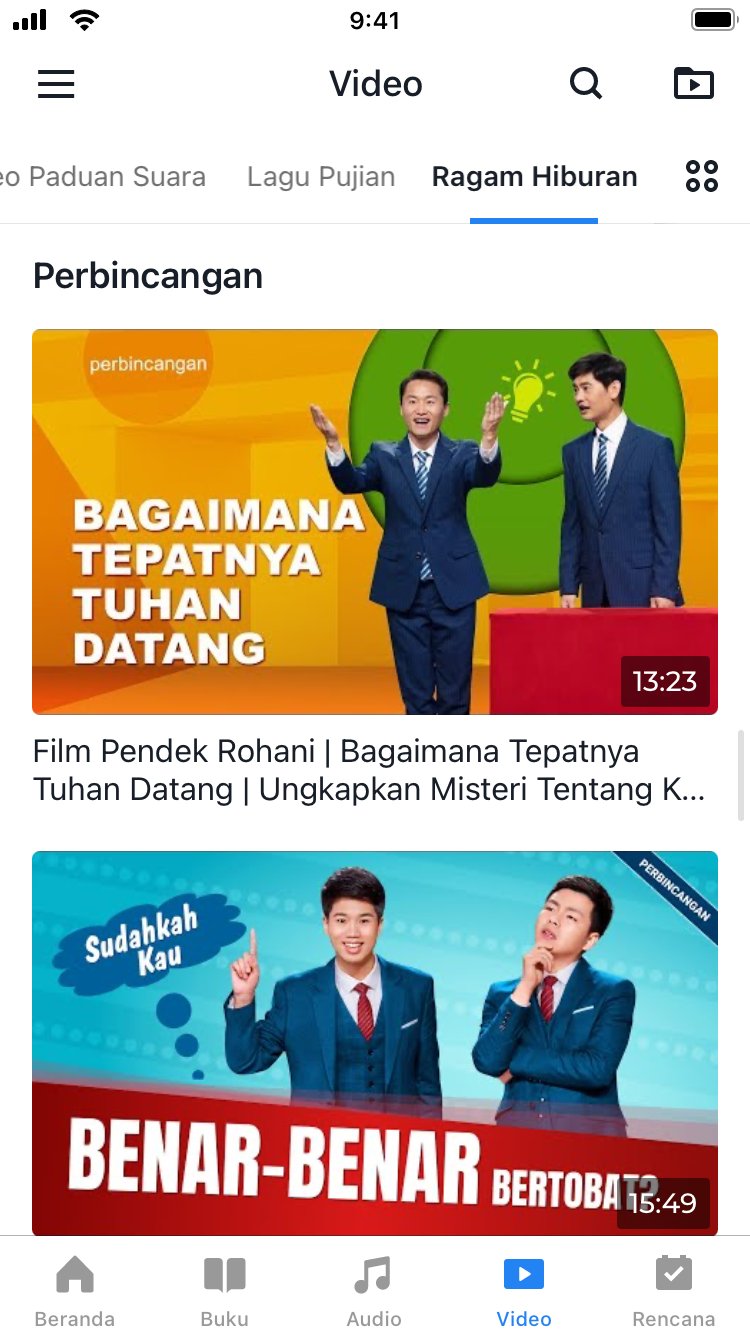Open the video playlist folder icon

pyautogui.click(x=694, y=84)
